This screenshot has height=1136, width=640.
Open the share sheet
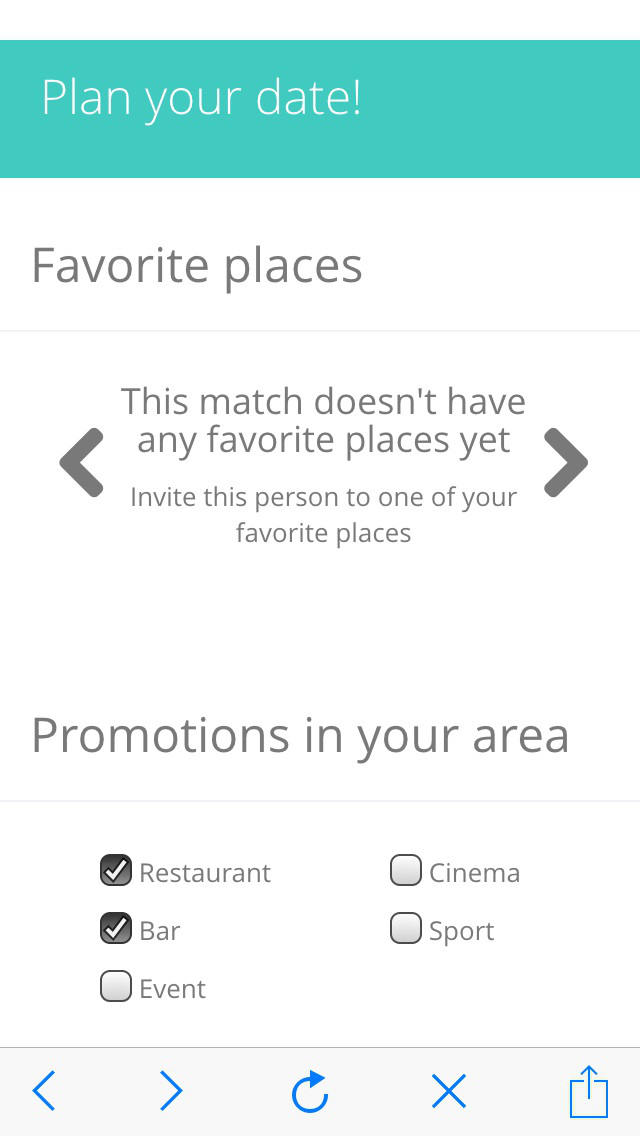coord(589,1091)
